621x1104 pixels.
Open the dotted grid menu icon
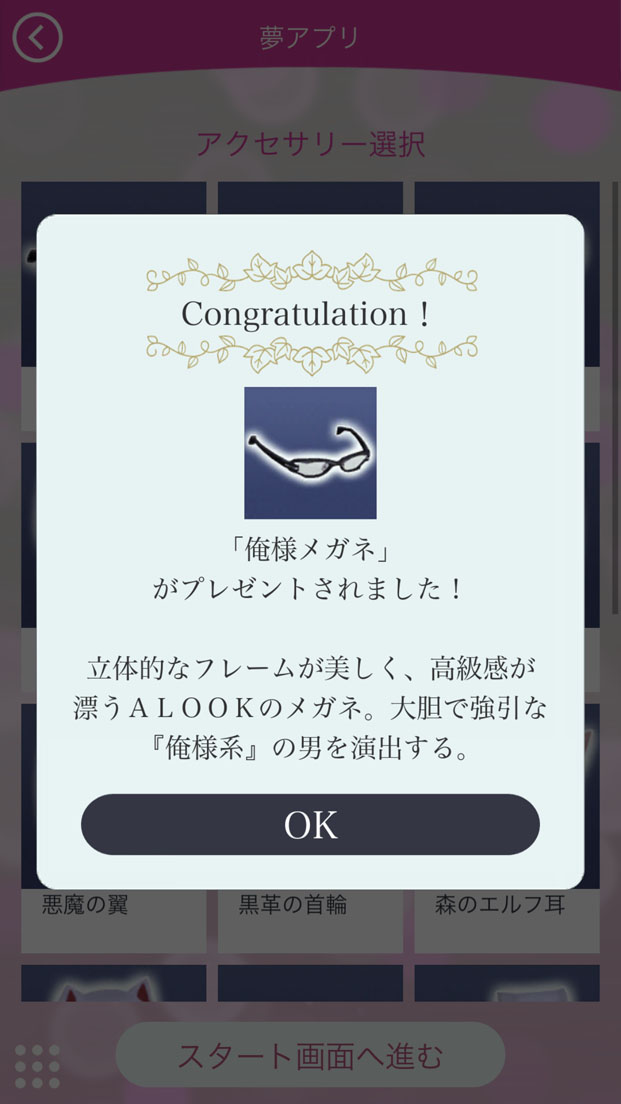point(38,1066)
